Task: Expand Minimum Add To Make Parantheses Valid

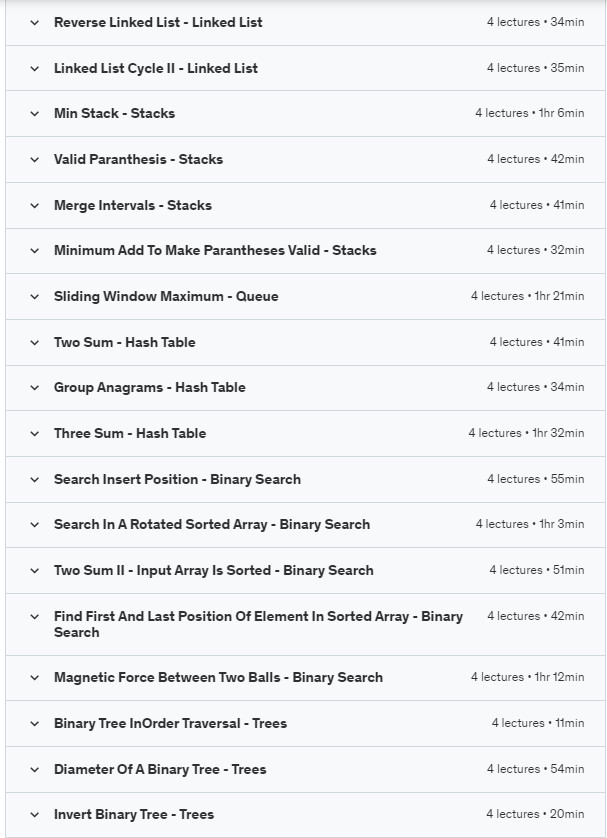Action: click(x=215, y=250)
